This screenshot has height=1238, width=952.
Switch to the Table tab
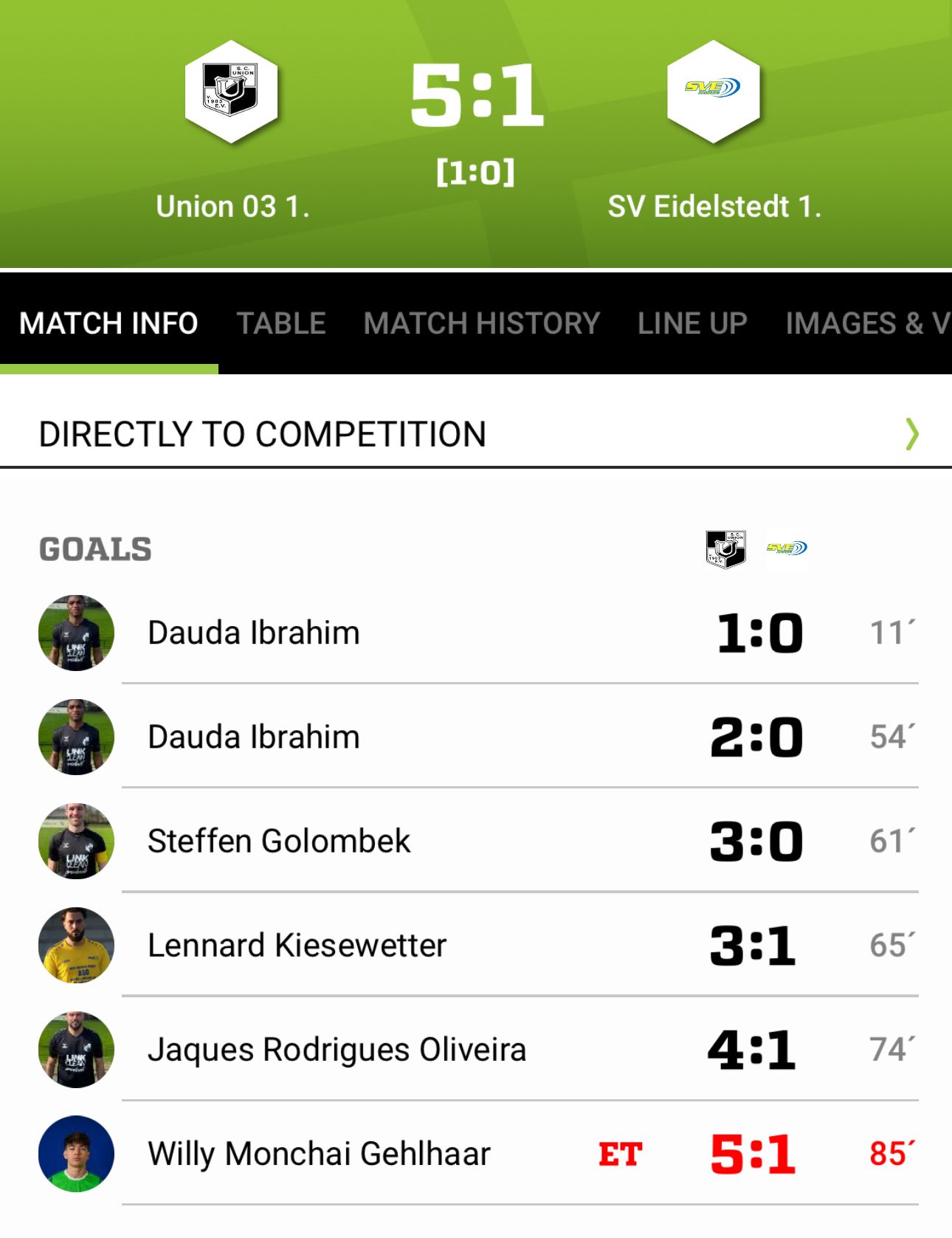[280, 323]
